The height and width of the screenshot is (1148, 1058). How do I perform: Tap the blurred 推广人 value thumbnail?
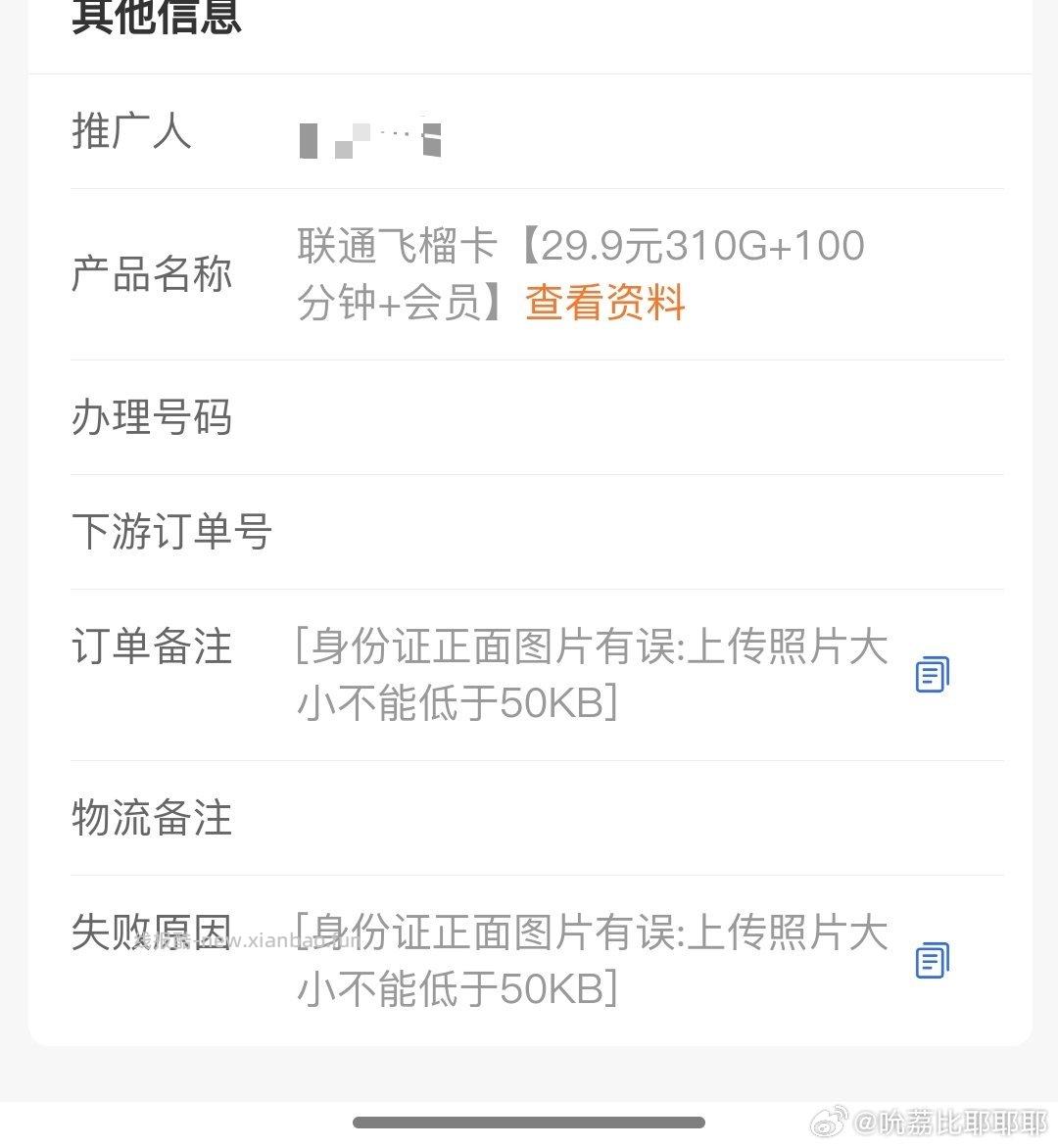370,137
